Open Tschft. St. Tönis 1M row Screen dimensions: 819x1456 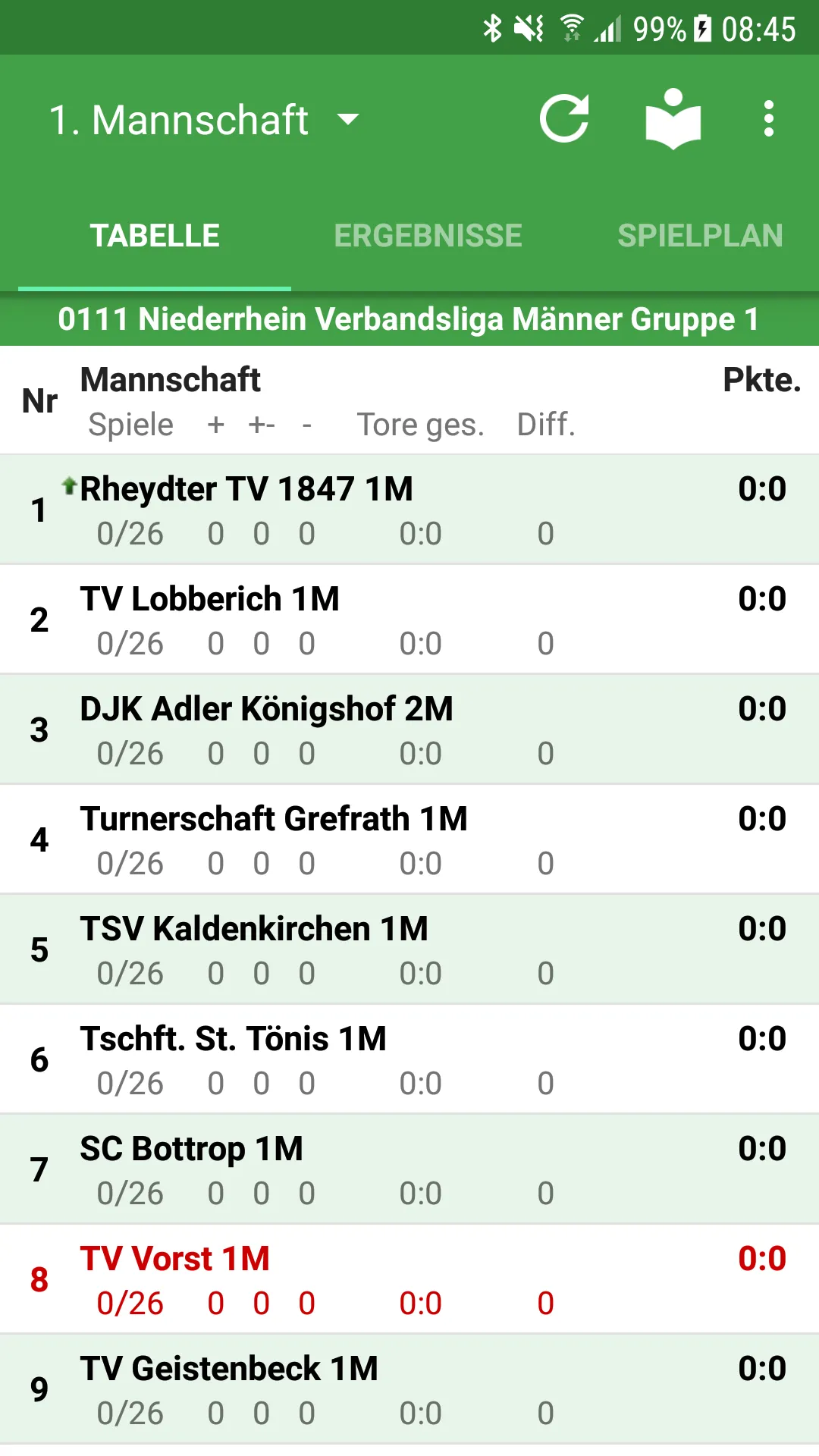click(409, 1059)
